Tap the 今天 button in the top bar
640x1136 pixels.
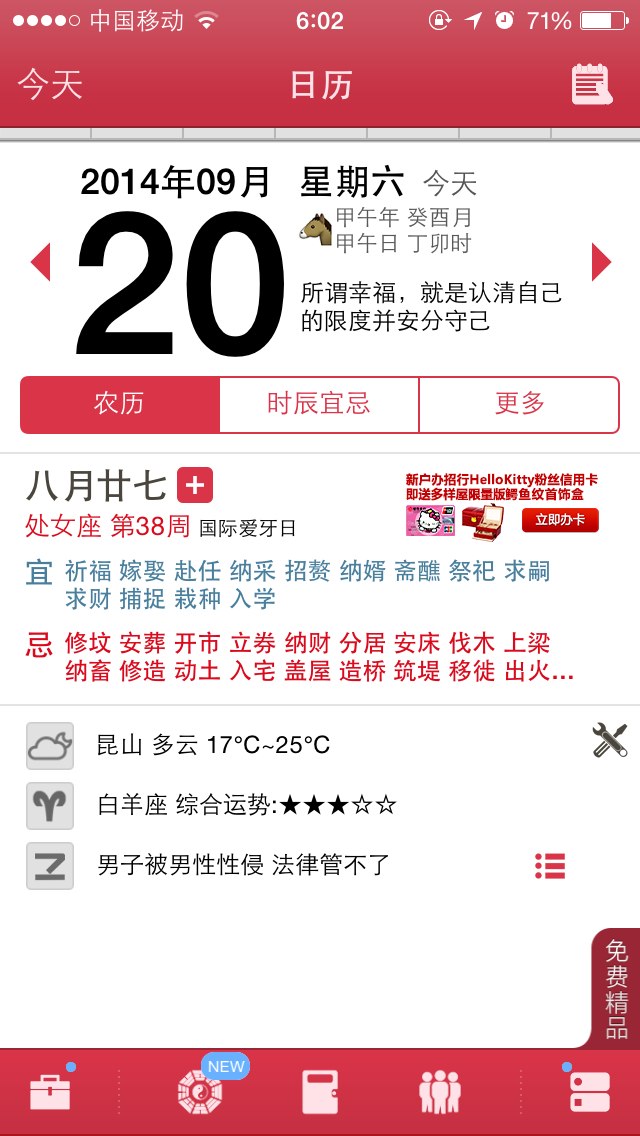(x=50, y=85)
